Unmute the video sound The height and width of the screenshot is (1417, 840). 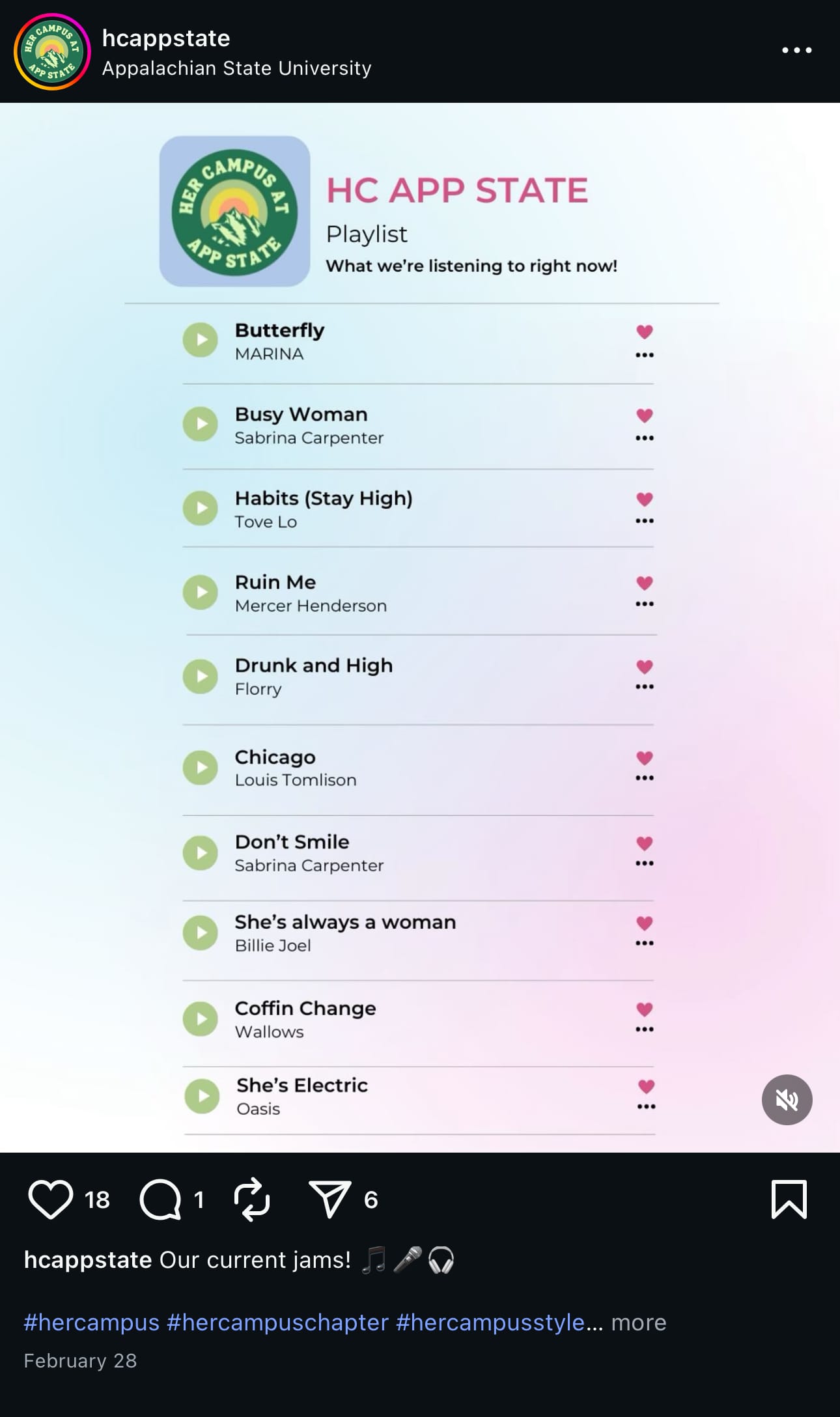coord(787,1100)
